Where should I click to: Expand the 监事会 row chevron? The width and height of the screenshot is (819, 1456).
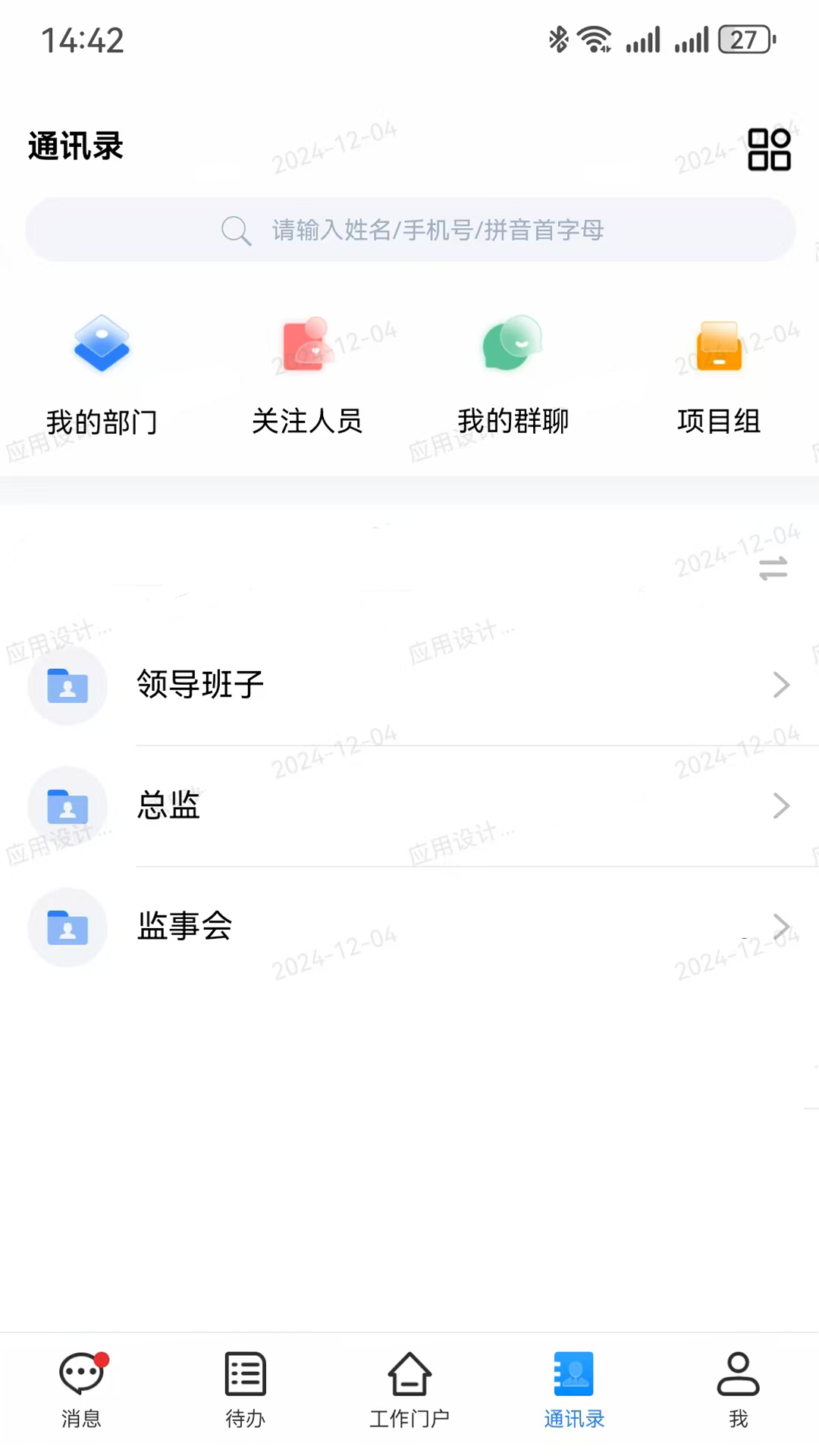(782, 925)
